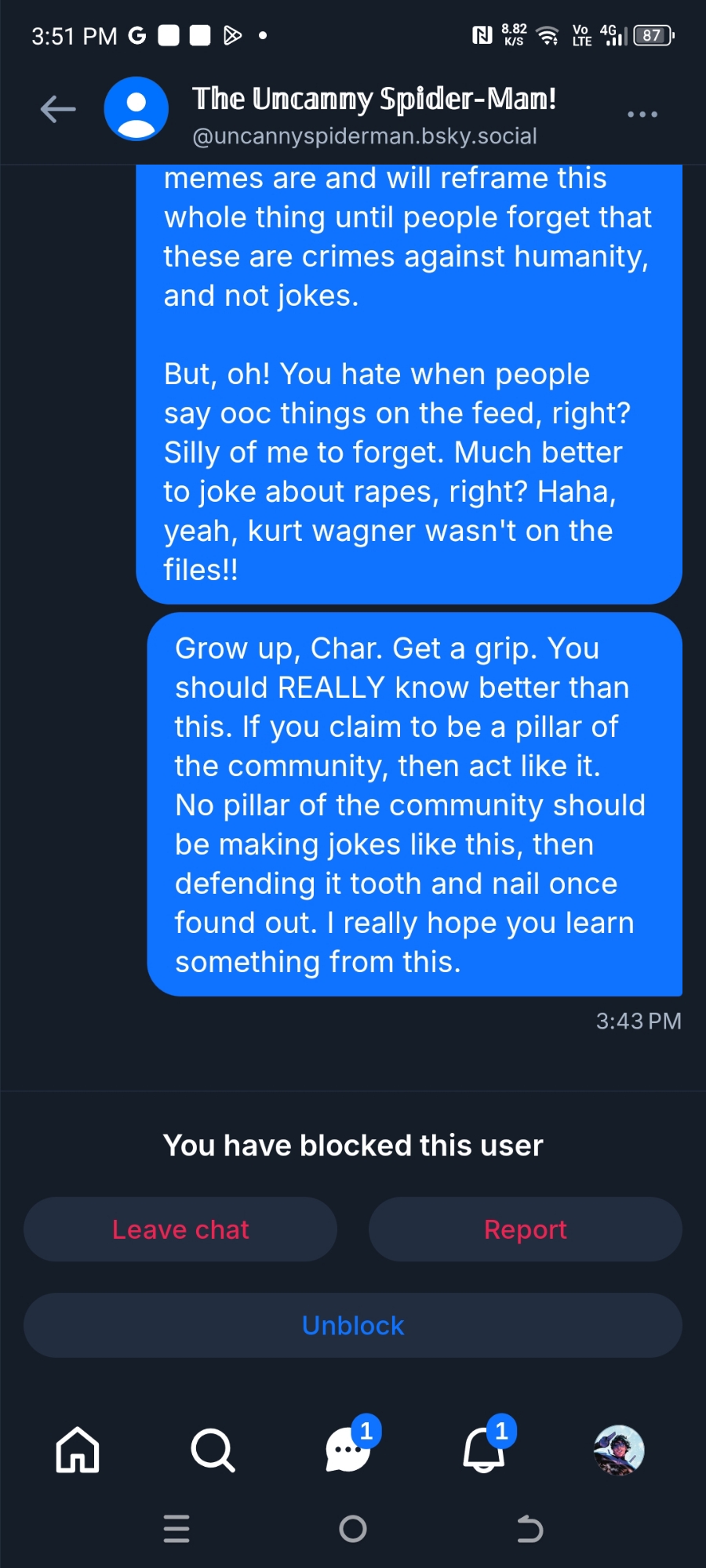Screen dimensions: 706x1568
Task: Open the Chats tab with one unread
Action: point(348,1450)
